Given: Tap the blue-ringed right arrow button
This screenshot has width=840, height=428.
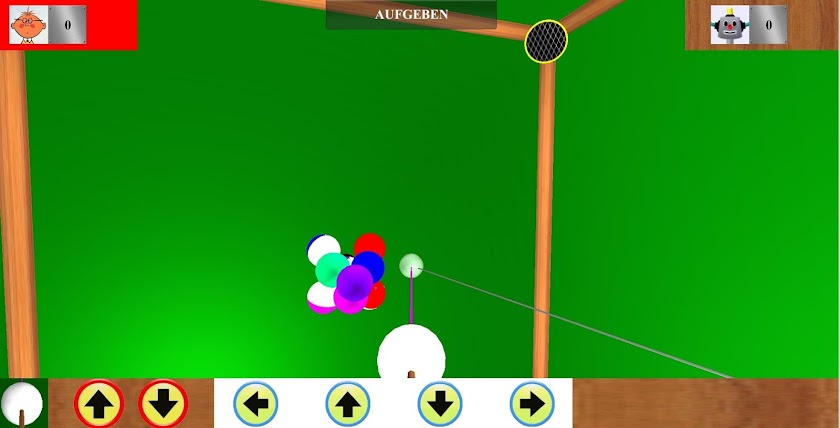Looking at the screenshot, I should (x=532, y=405).
